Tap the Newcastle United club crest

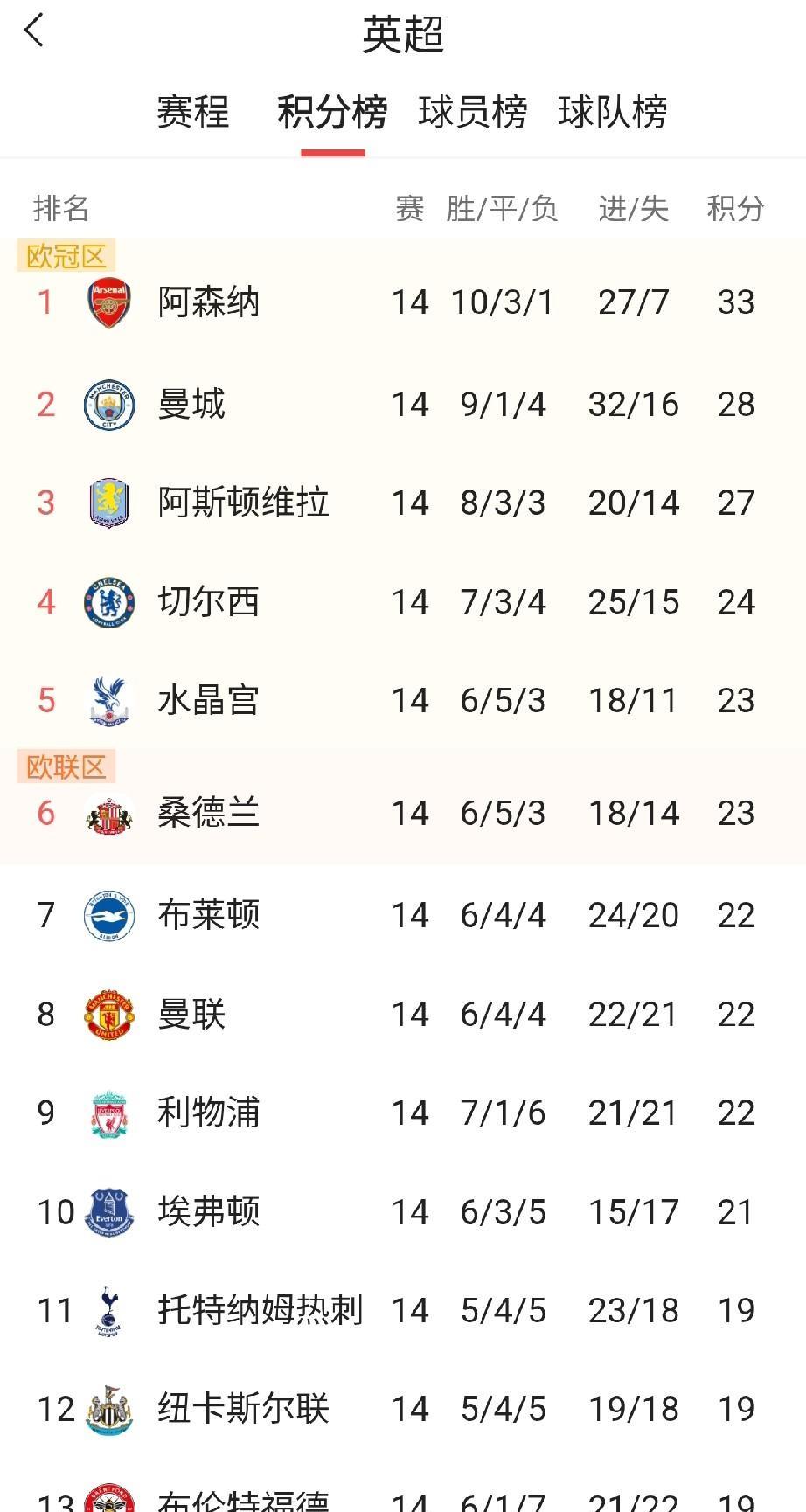[x=108, y=1409]
